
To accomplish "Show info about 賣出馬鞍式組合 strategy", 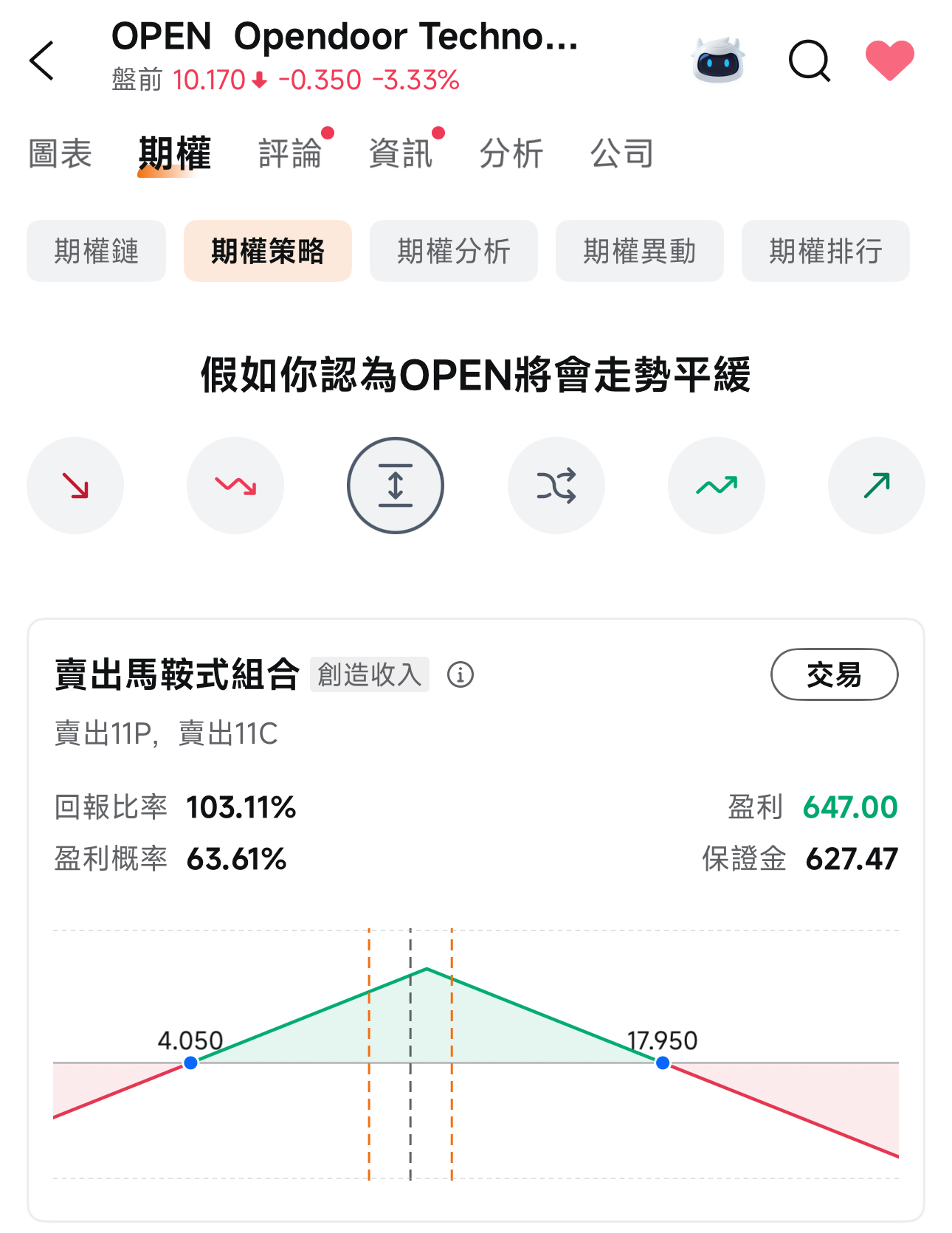I will point(461,674).
